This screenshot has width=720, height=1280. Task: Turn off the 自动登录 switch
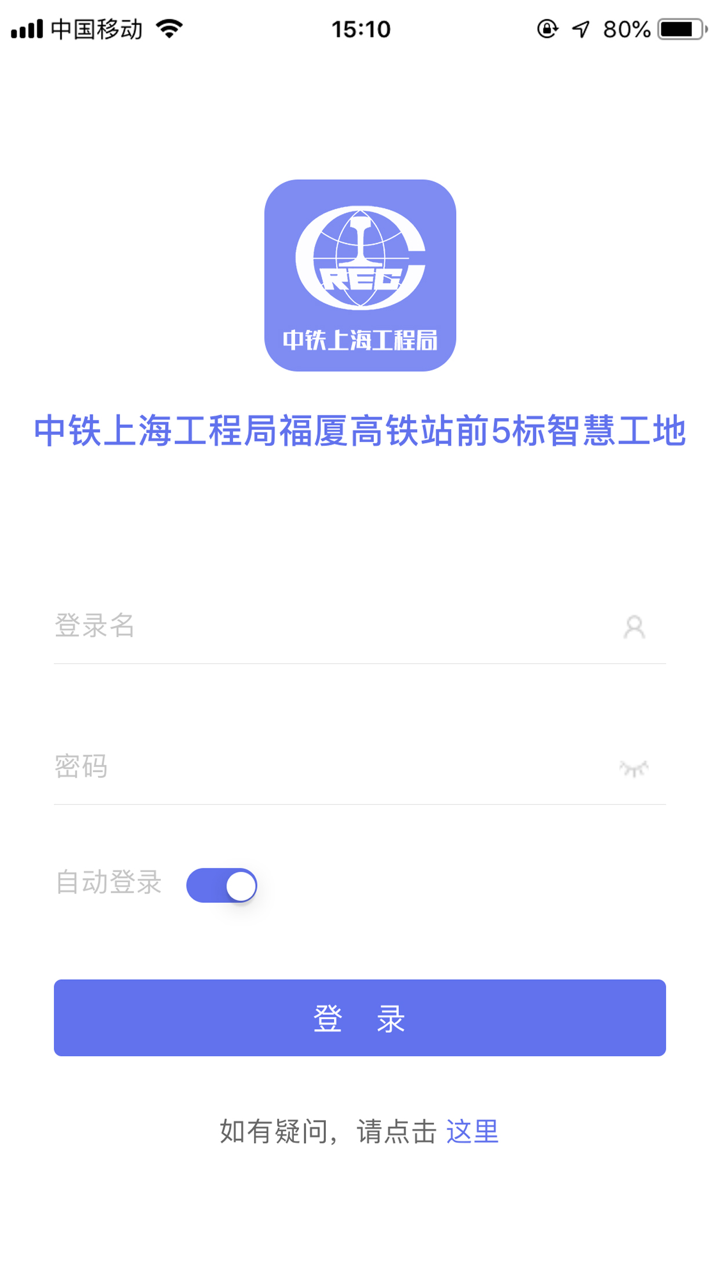tap(221, 885)
